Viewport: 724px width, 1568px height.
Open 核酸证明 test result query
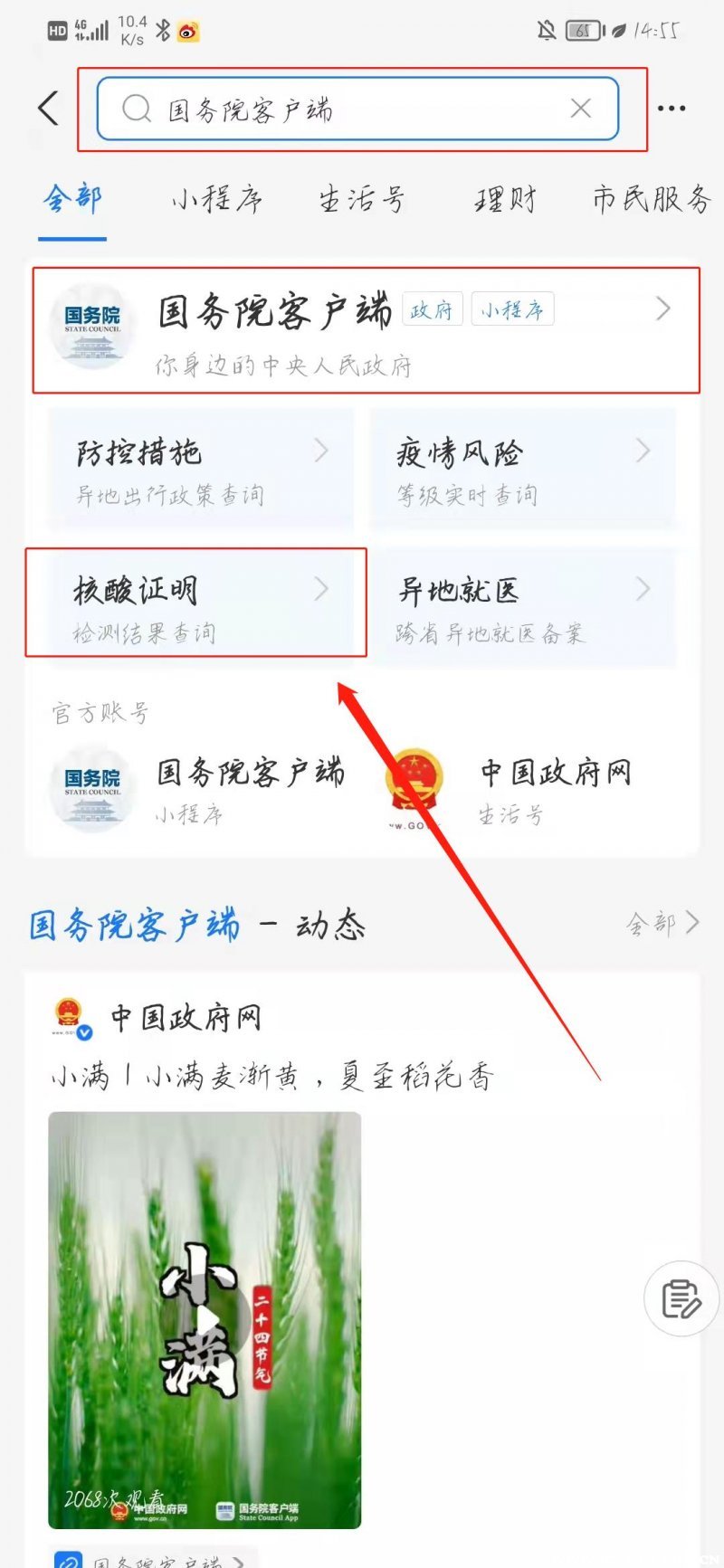click(196, 603)
